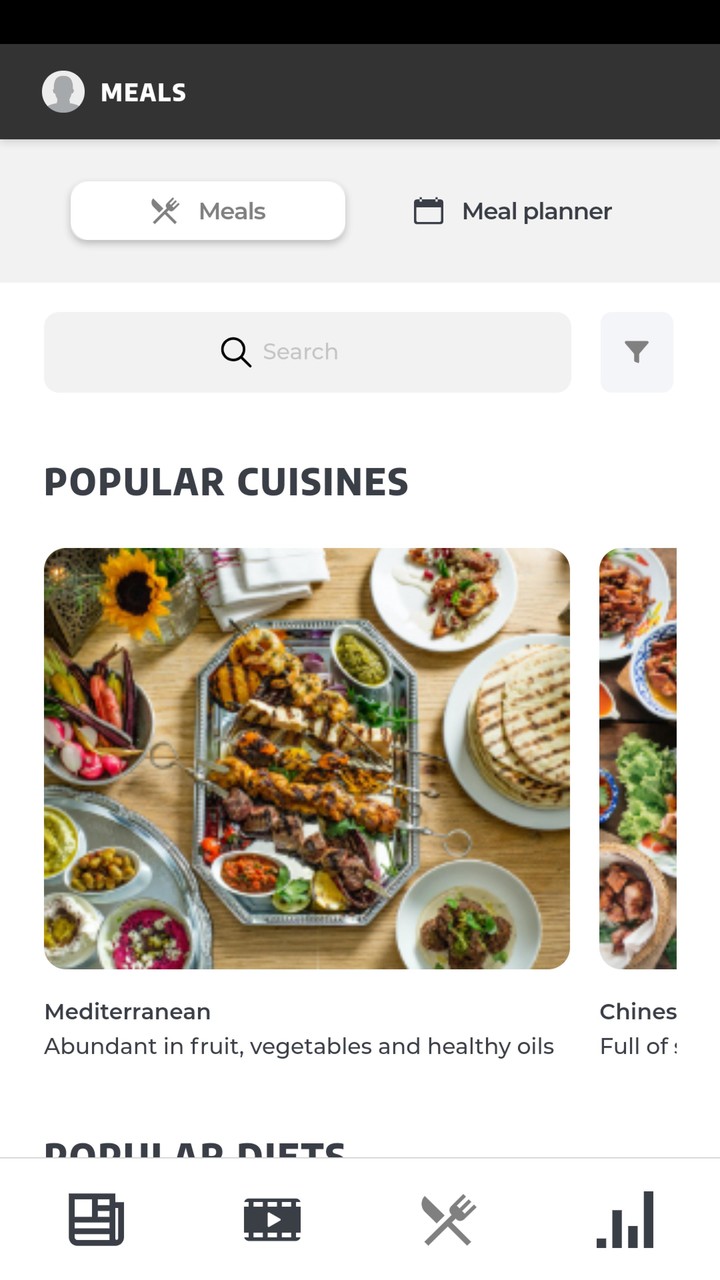Tap the meal search field
Viewport: 720px width, 1280px height.
point(307,352)
